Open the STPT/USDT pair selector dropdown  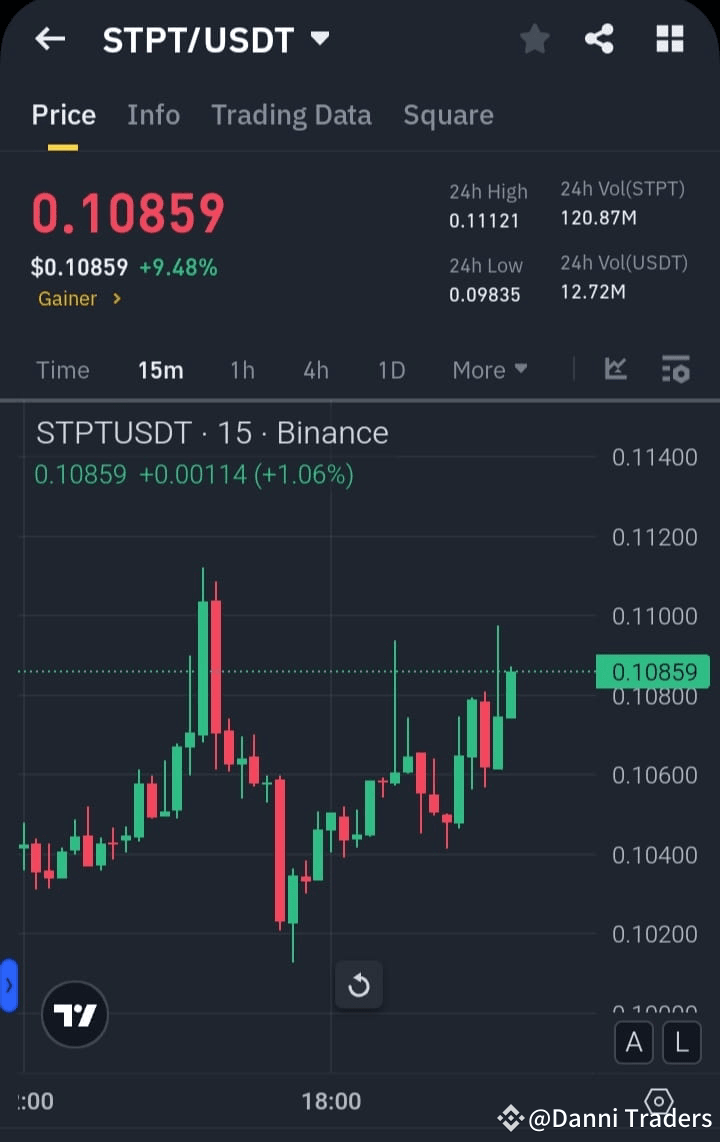[320, 39]
